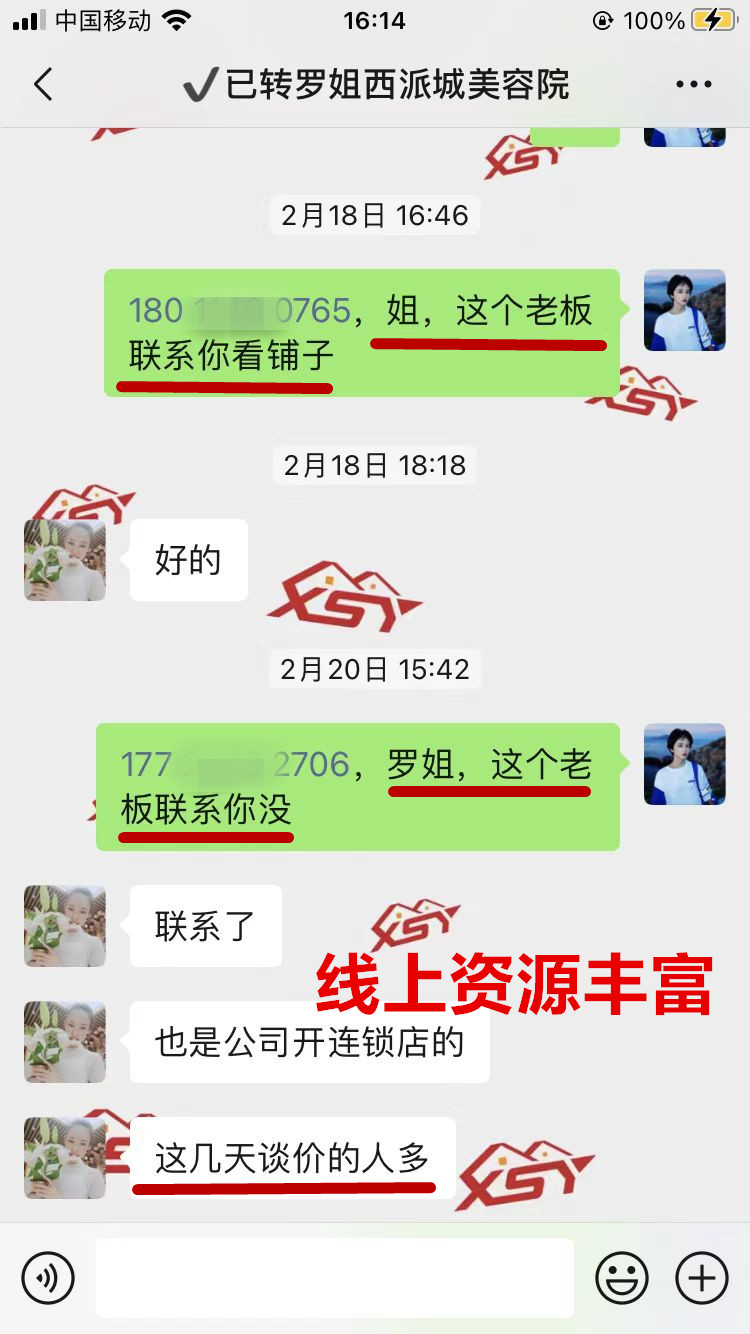Image resolution: width=750 pixels, height=1334 pixels.
Task: Open own avatar beside the 0765 message
Action: (684, 310)
